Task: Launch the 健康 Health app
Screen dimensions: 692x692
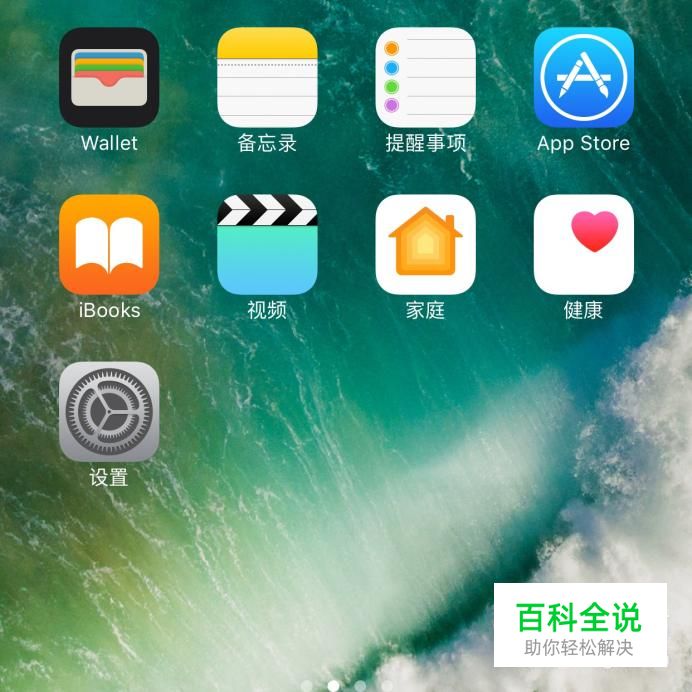Action: (x=583, y=245)
